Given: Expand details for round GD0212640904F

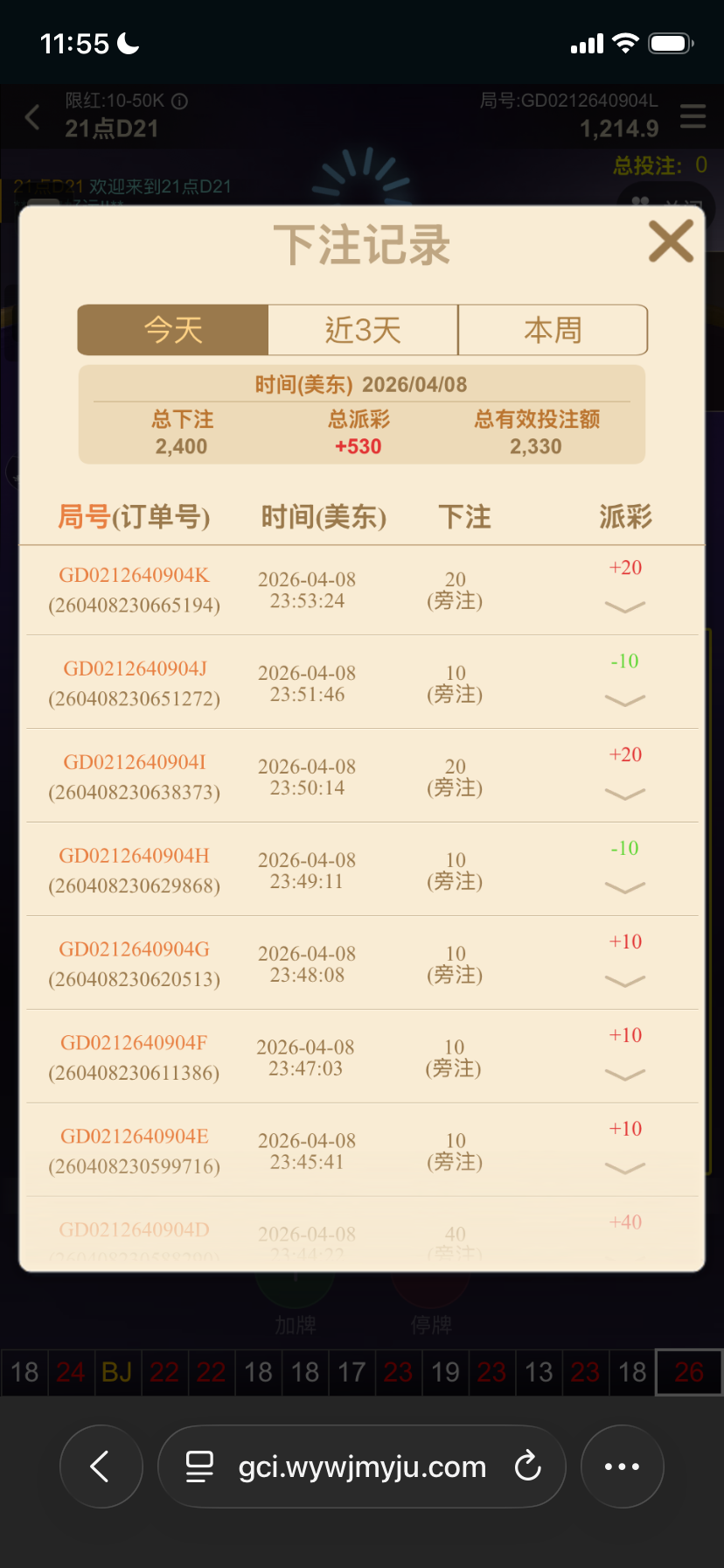Looking at the screenshot, I should (x=625, y=1074).
